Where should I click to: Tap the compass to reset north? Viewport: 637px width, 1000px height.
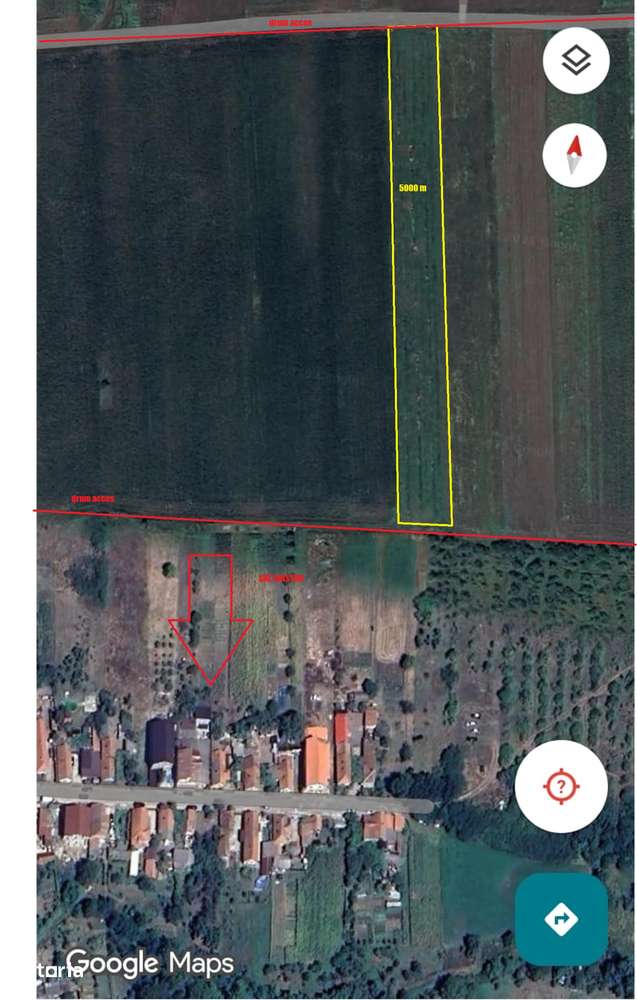(x=575, y=155)
